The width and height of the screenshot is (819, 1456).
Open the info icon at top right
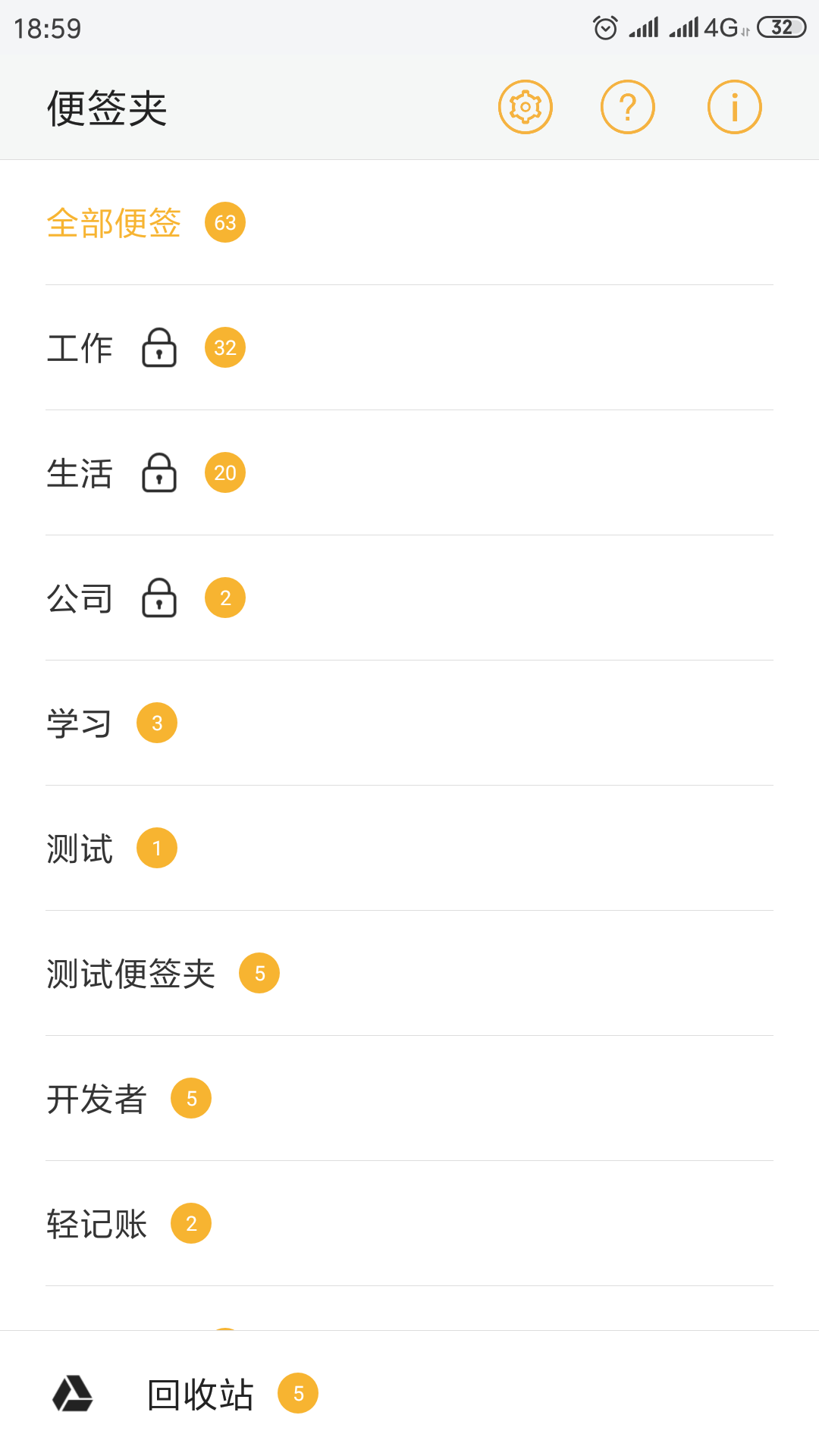pos(733,107)
